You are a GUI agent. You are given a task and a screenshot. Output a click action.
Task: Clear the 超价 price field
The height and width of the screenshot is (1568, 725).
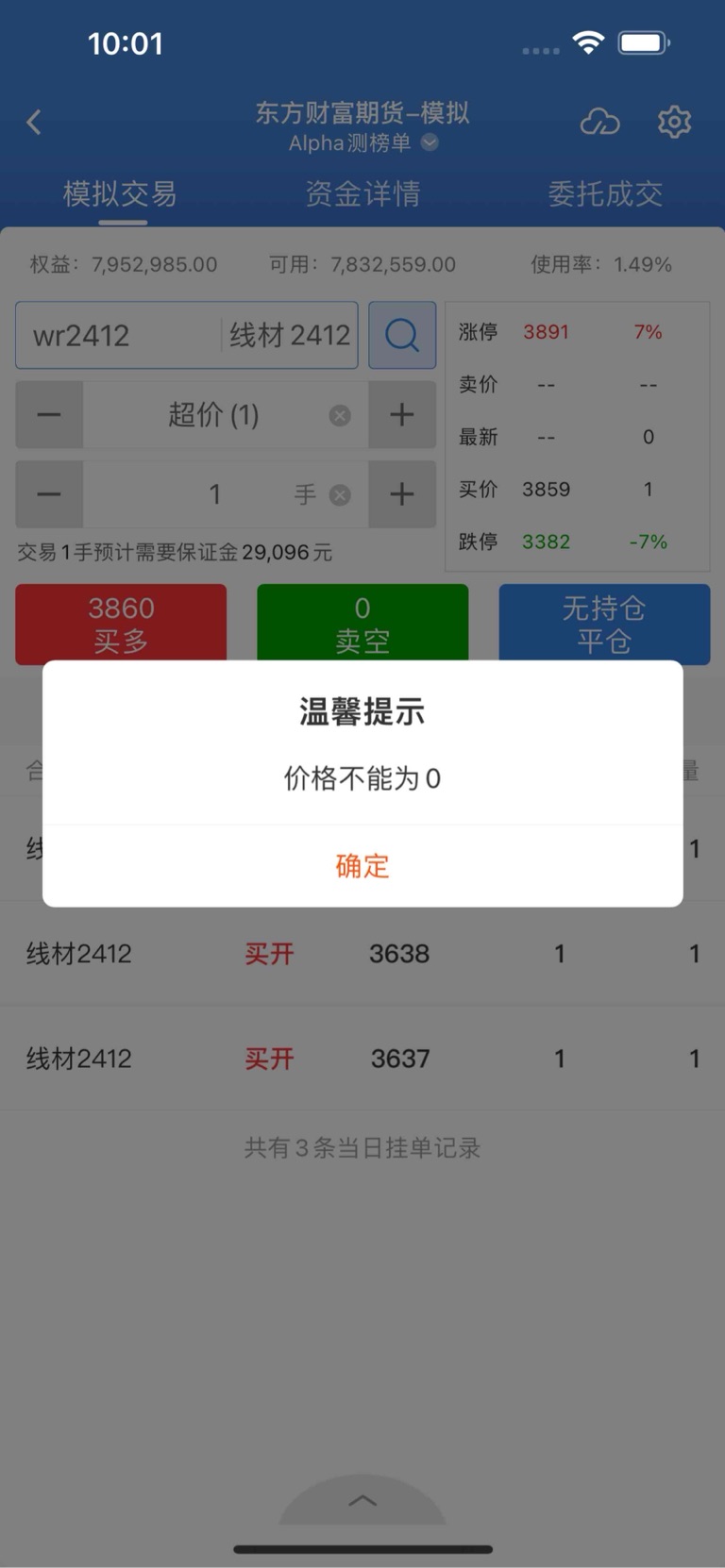(x=340, y=415)
